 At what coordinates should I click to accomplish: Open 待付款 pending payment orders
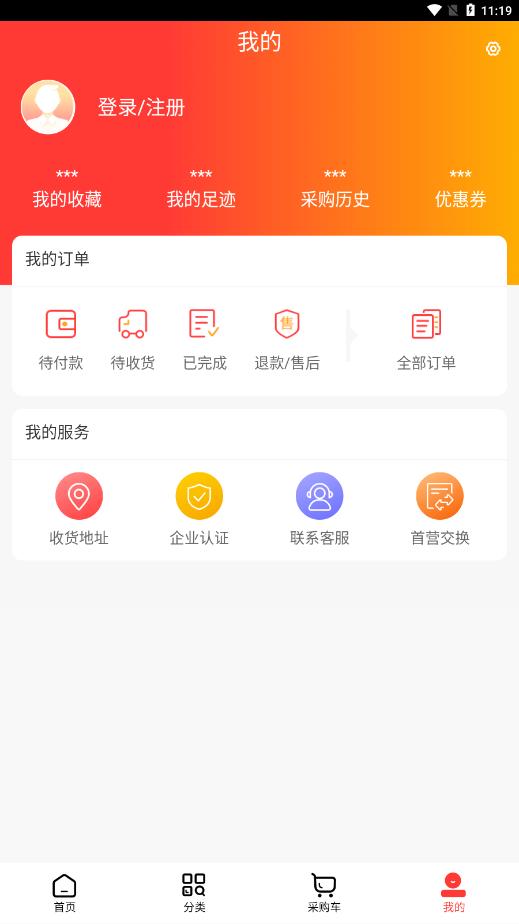pyautogui.click(x=61, y=340)
